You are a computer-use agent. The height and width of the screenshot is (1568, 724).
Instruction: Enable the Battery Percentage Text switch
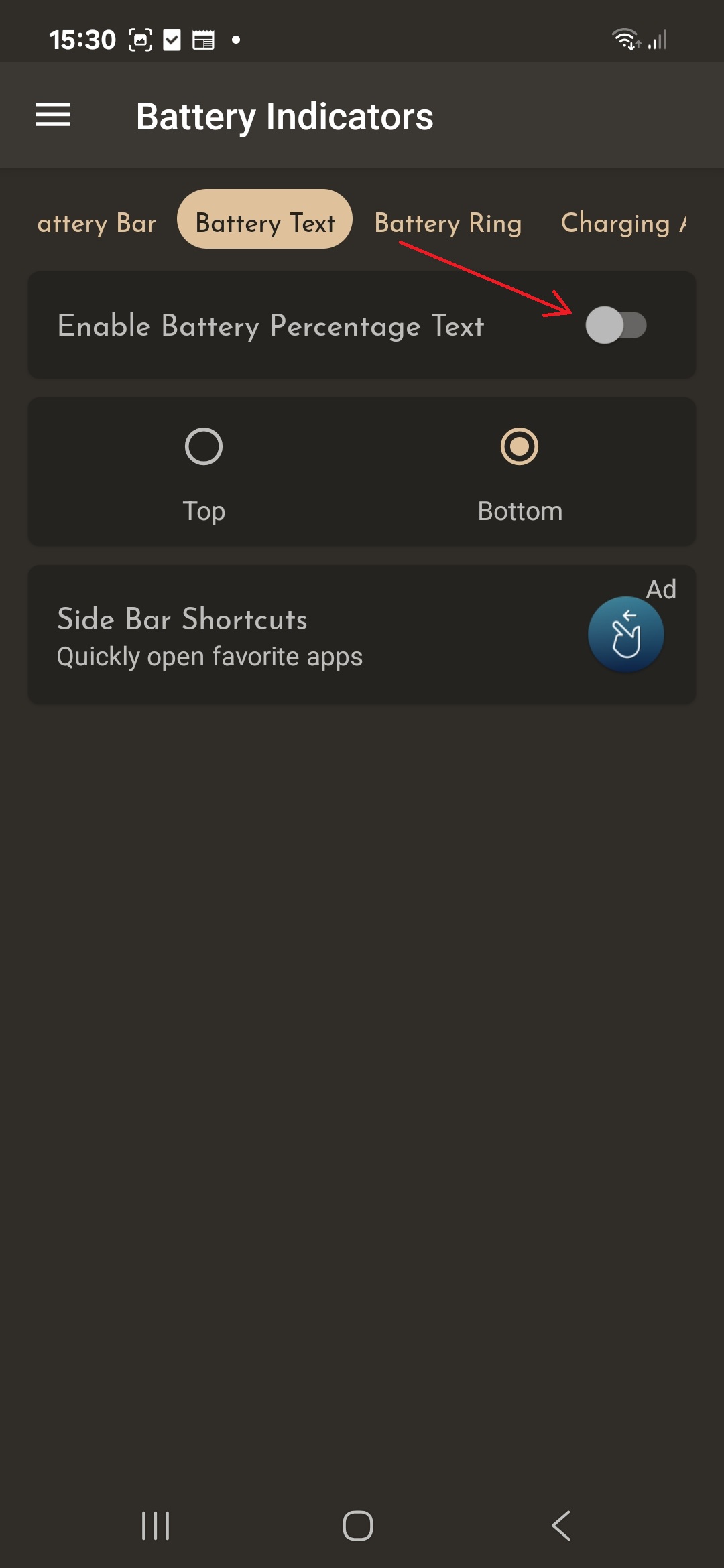615,326
